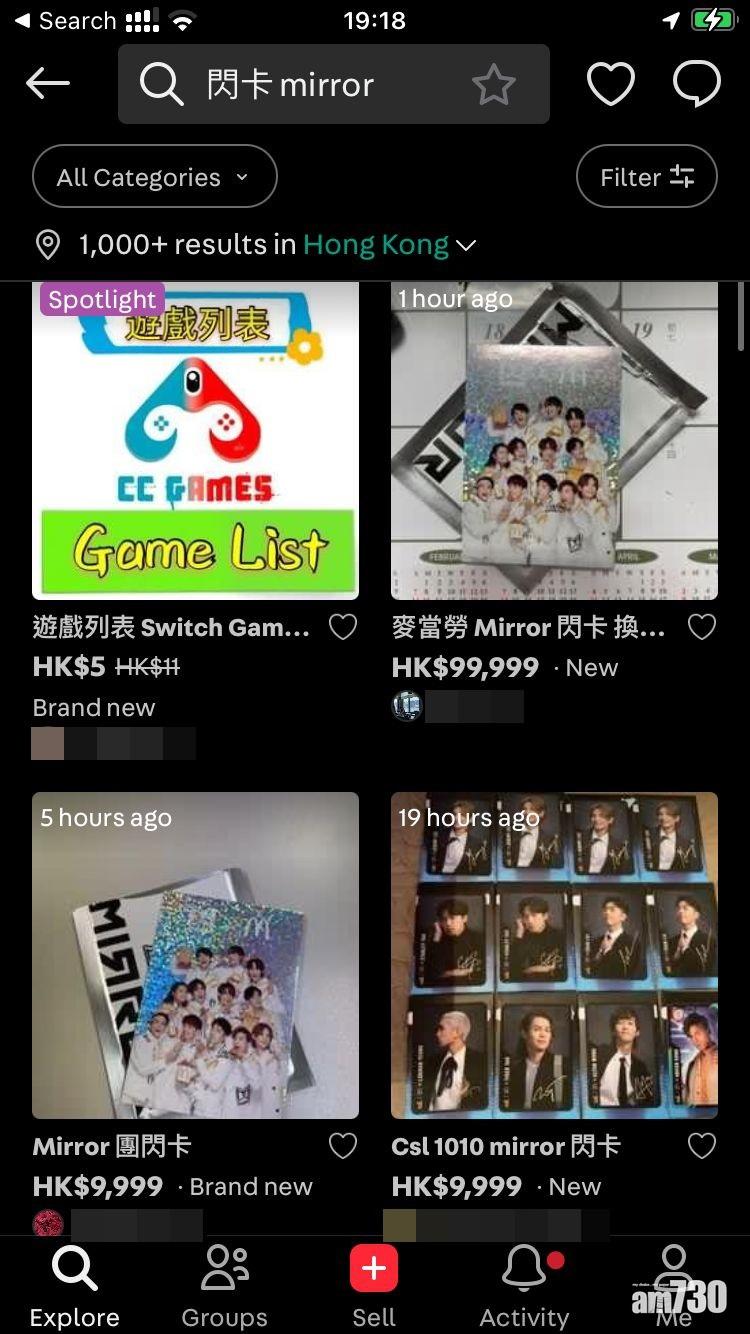Viewport: 750px width, 1334px height.
Task: Expand the All Categories dropdown
Action: point(154,177)
